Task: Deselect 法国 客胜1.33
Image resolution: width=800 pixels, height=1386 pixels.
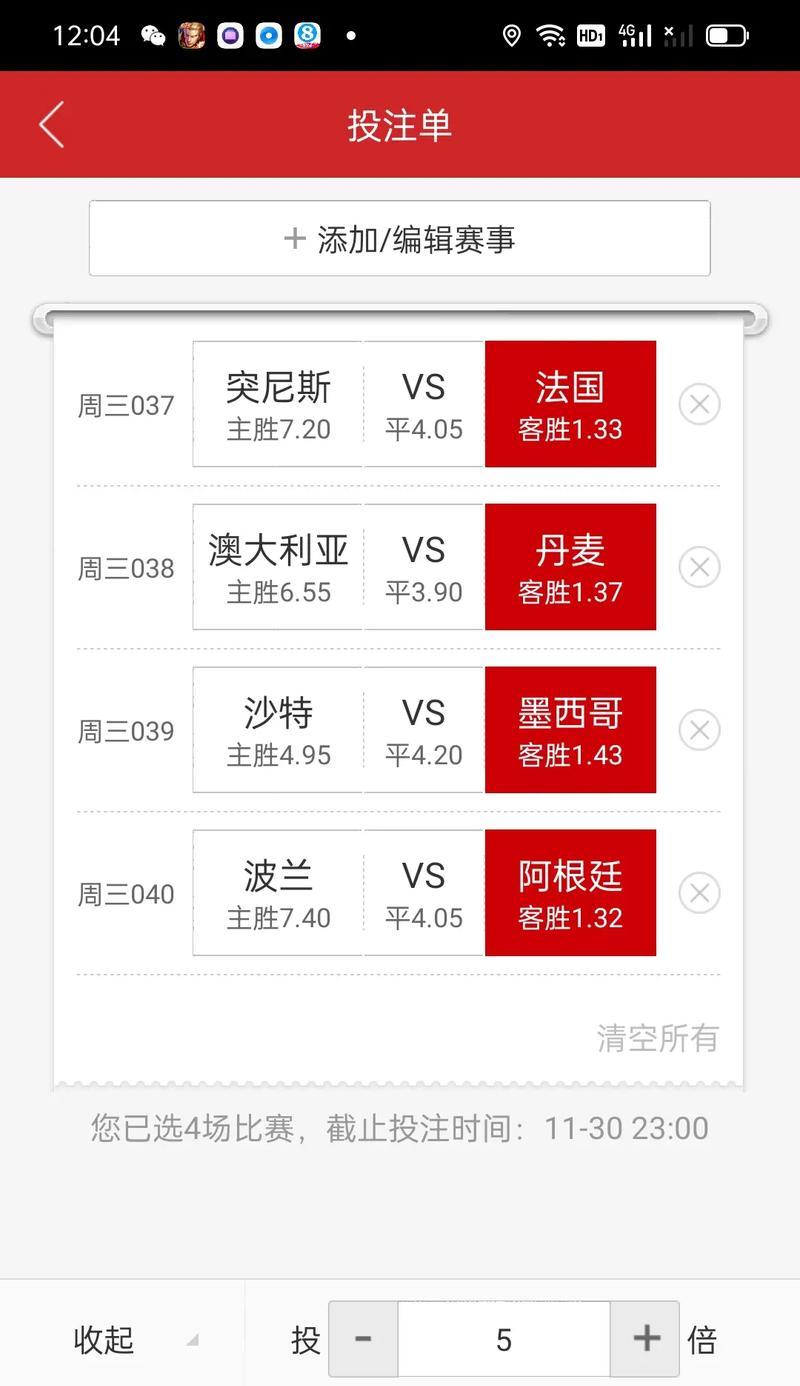Action: tap(570, 404)
